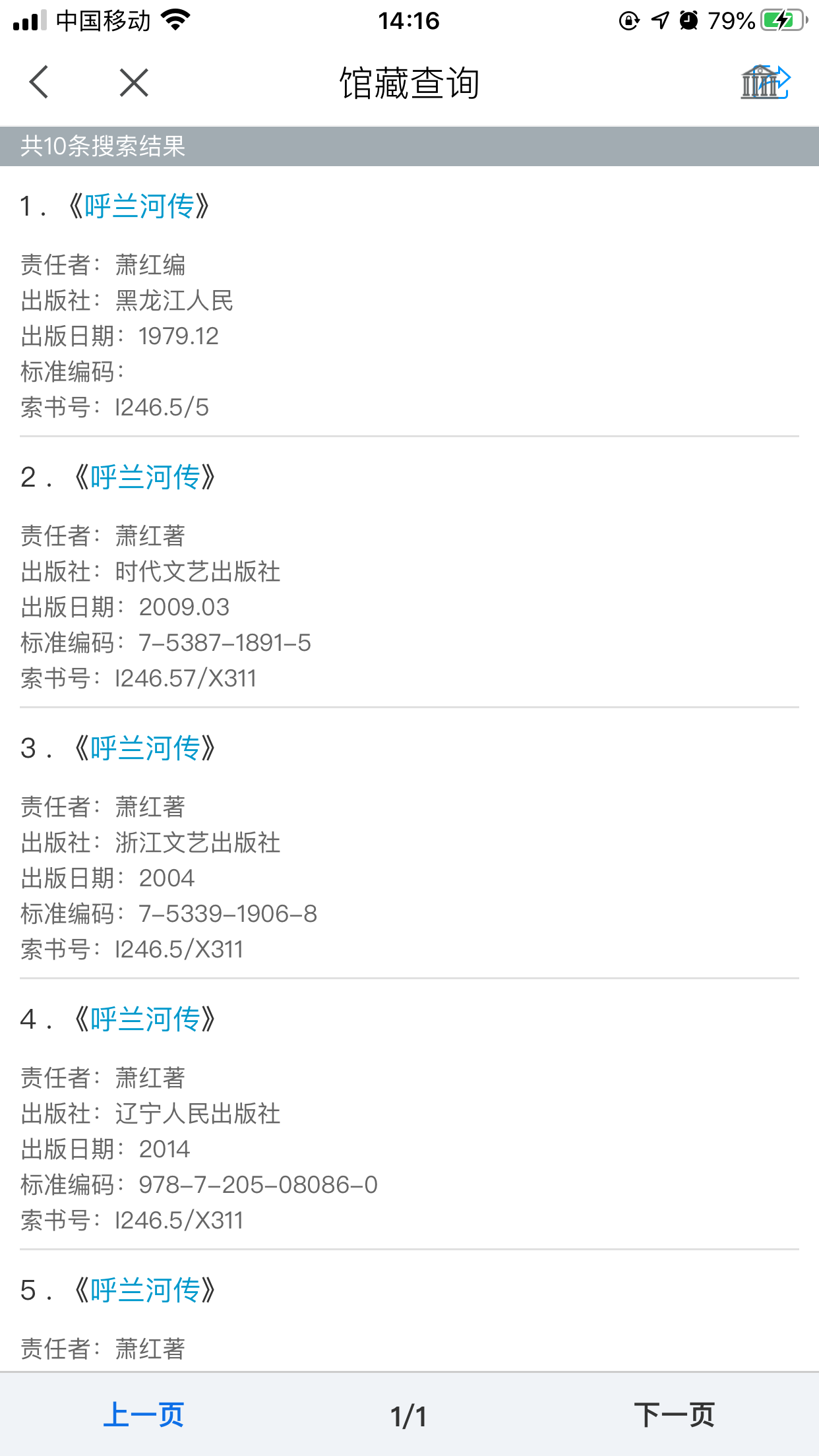Go to previous page with 上一页
This screenshot has width=819, height=1456.
click(144, 1415)
